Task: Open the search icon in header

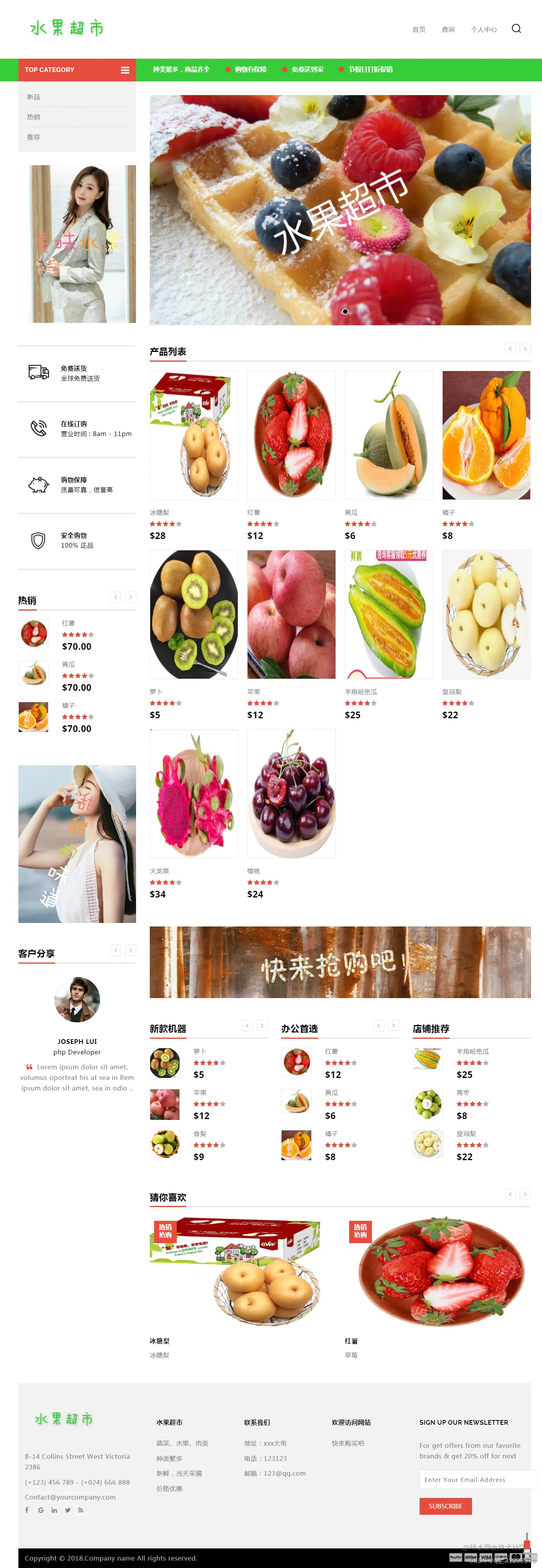Action: coord(516,29)
